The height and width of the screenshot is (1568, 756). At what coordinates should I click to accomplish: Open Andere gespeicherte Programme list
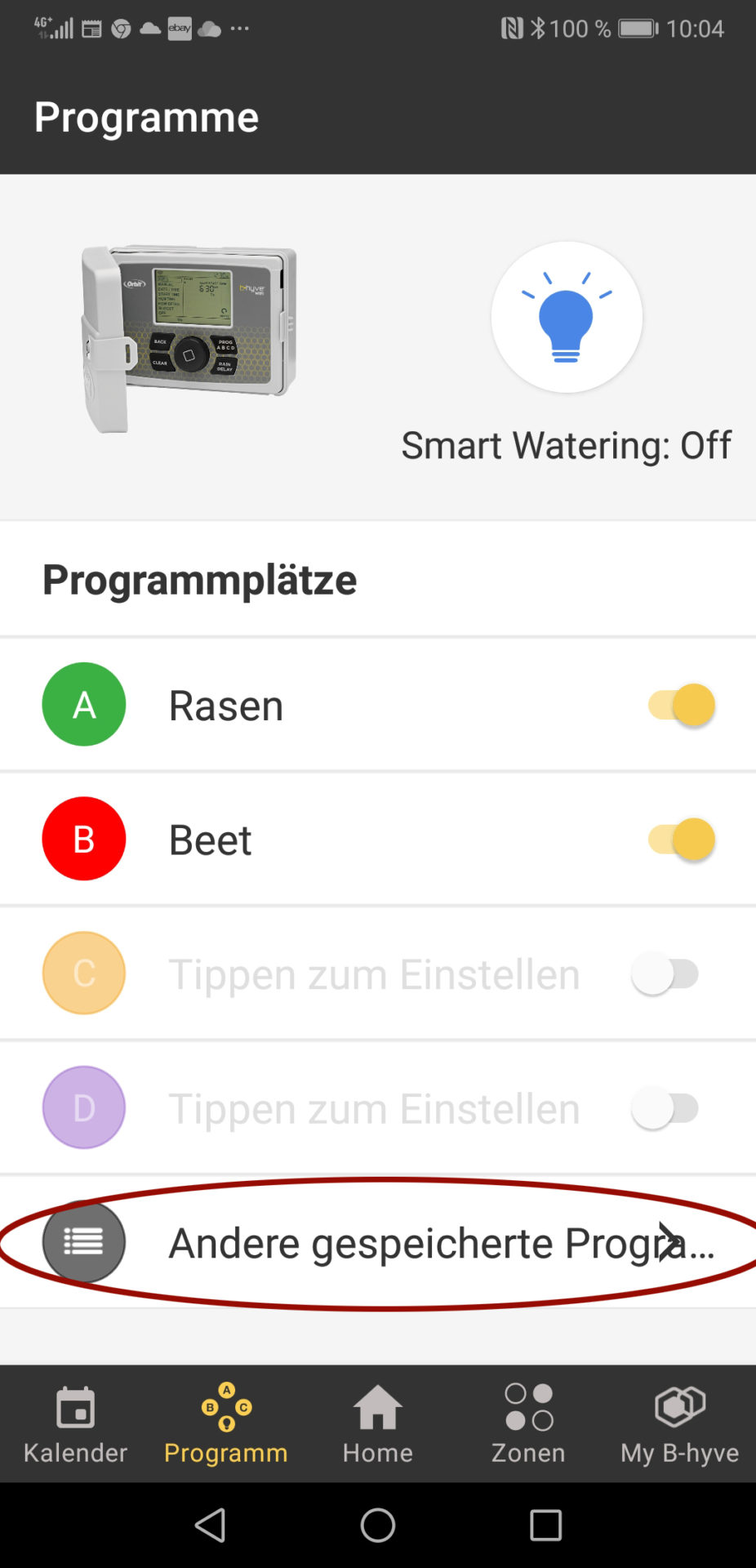[x=378, y=1242]
